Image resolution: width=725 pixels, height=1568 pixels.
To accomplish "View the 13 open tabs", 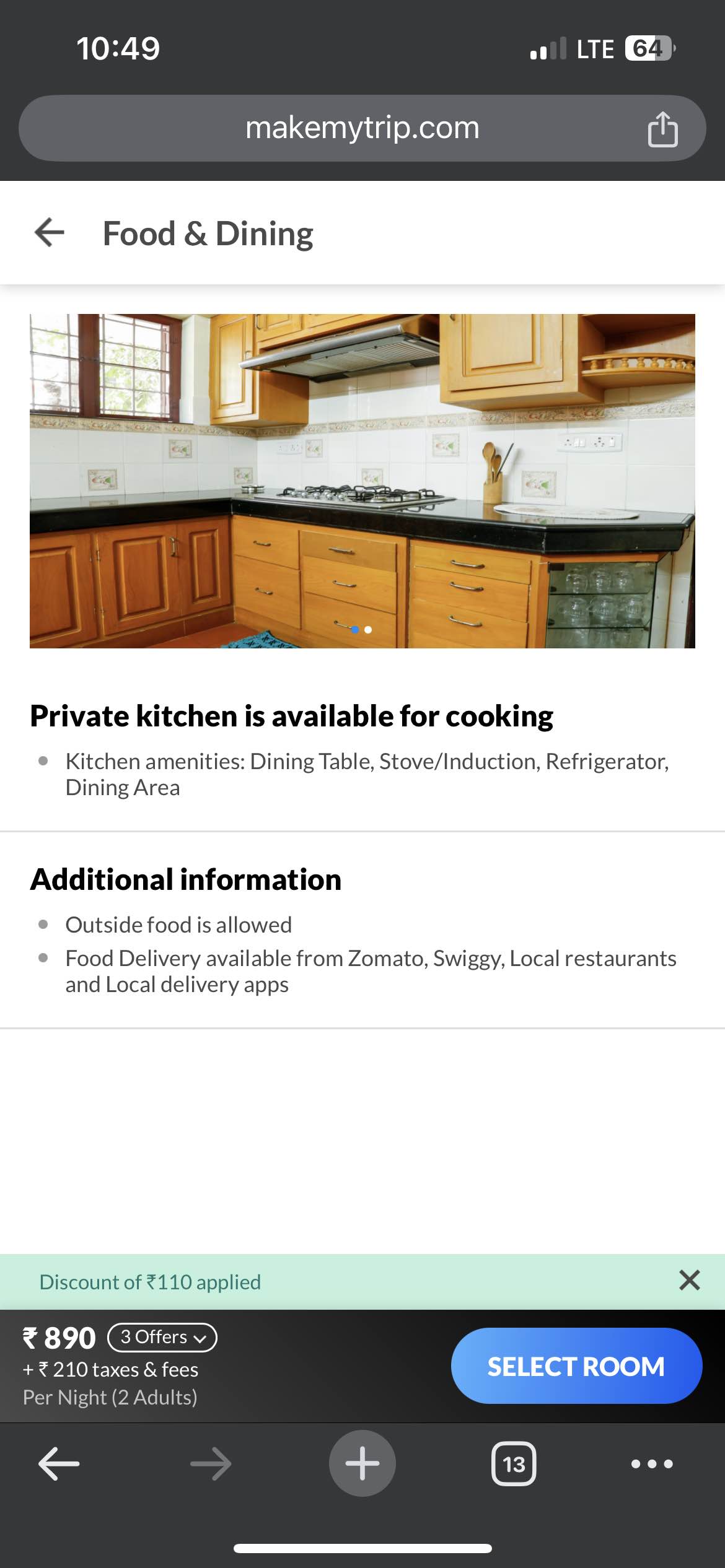I will click(513, 1464).
